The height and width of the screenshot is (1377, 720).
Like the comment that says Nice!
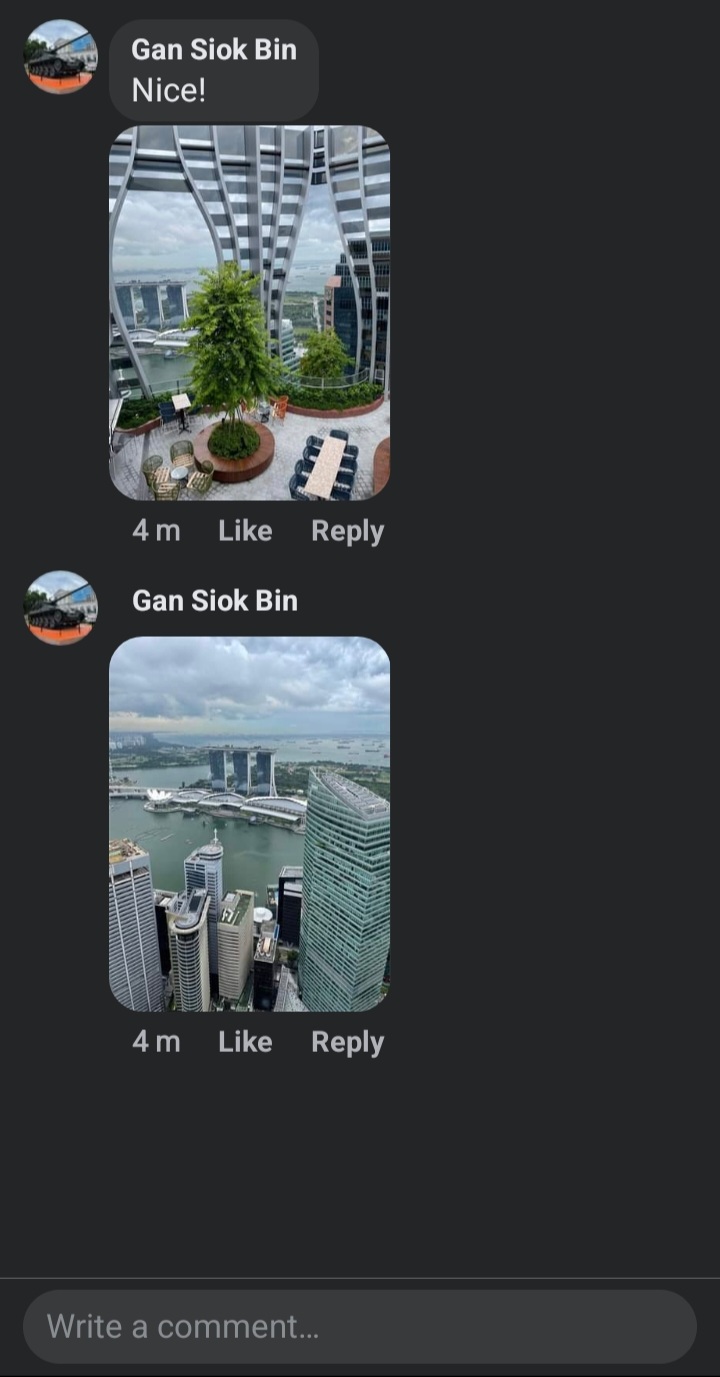[x=245, y=531]
